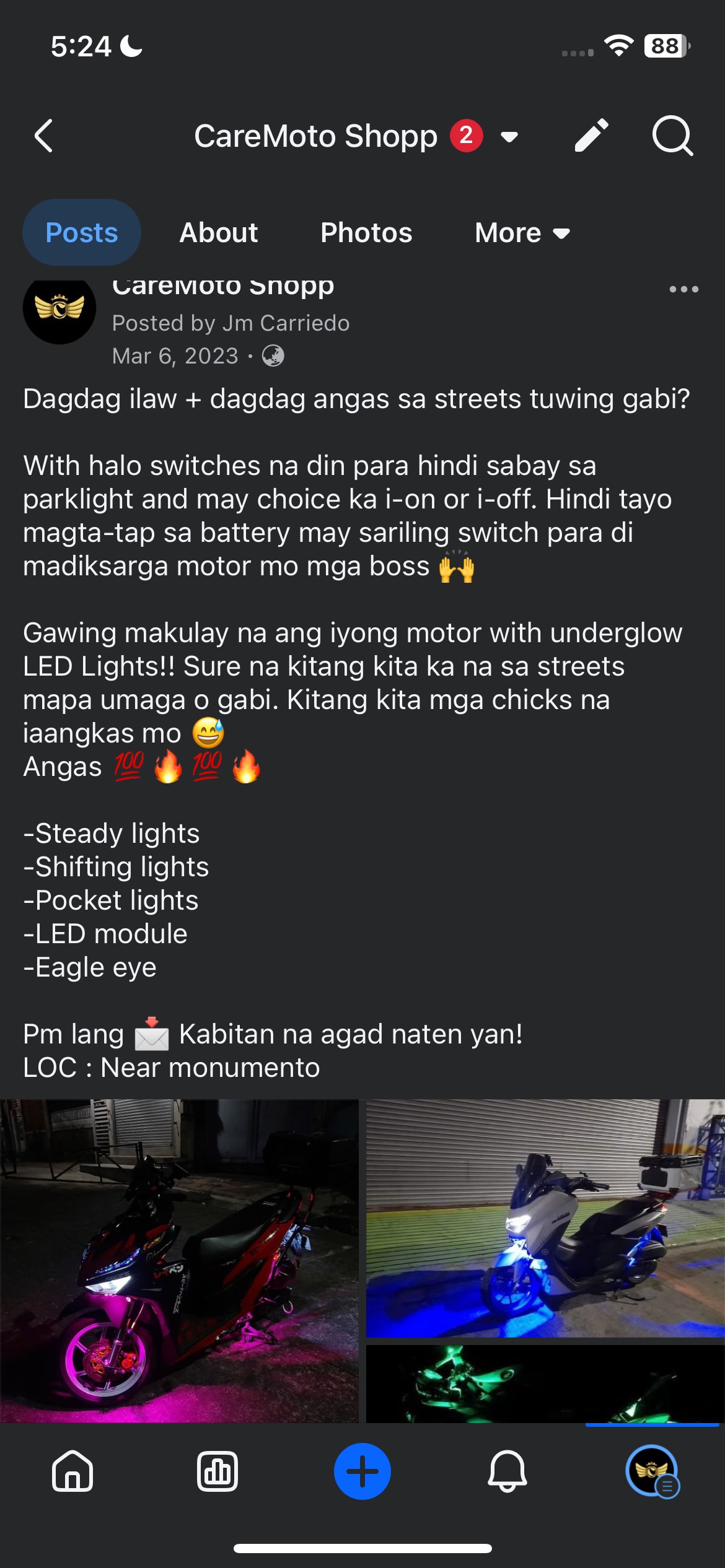Open search with the magnifier icon
The image size is (725, 1568).
point(672,136)
